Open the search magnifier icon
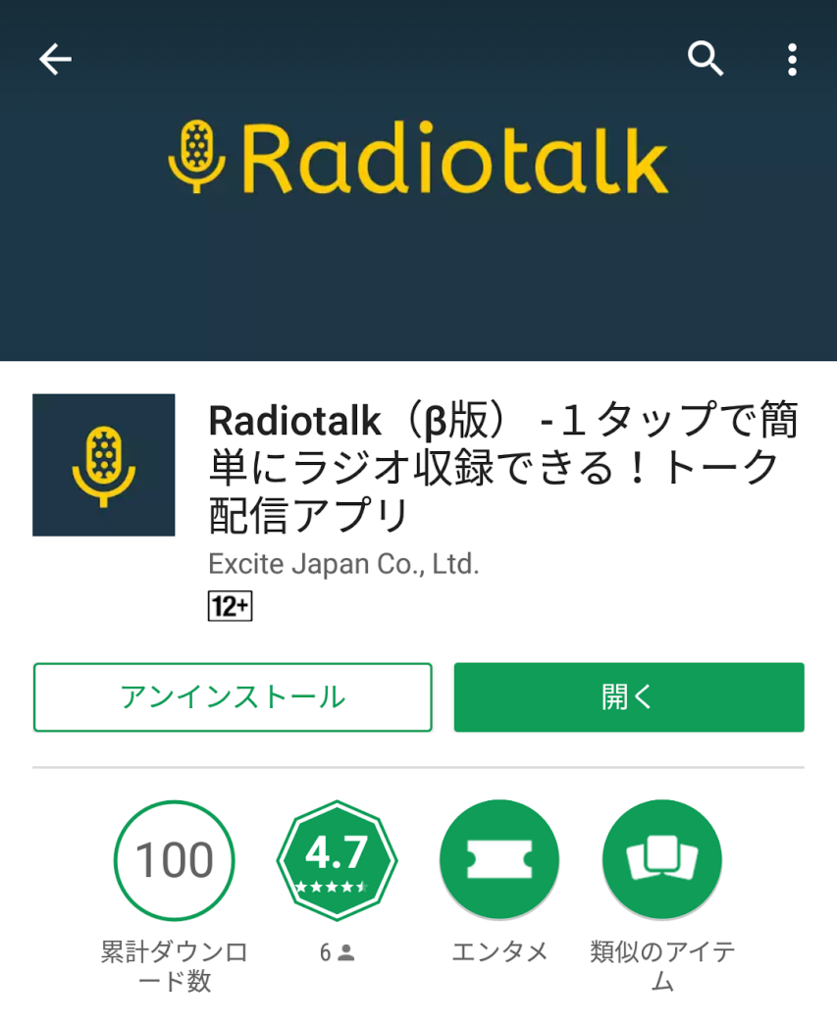Viewport: 837px width, 1024px height. click(x=705, y=60)
